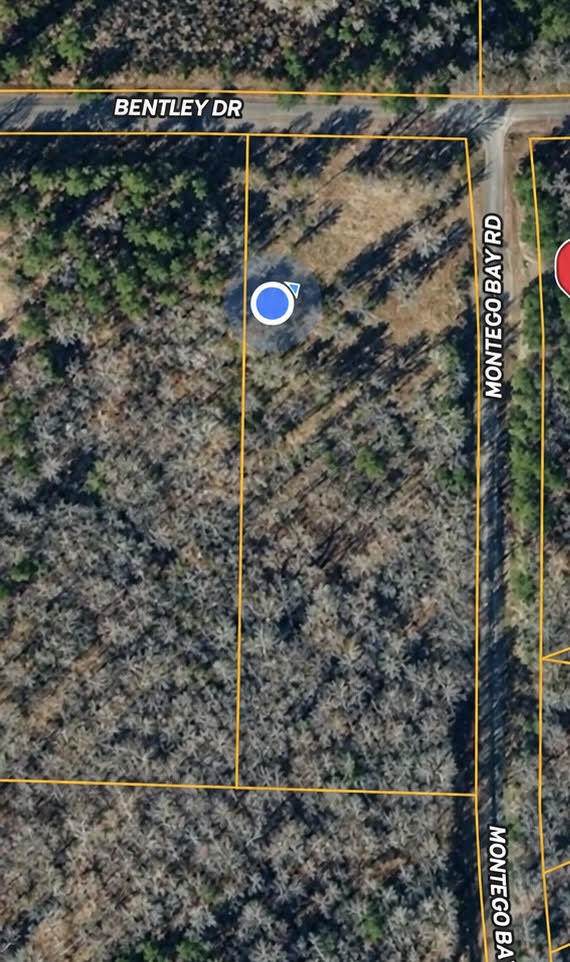
Task: Select the red marker beside Montego Bay Rd
Action: (563, 267)
